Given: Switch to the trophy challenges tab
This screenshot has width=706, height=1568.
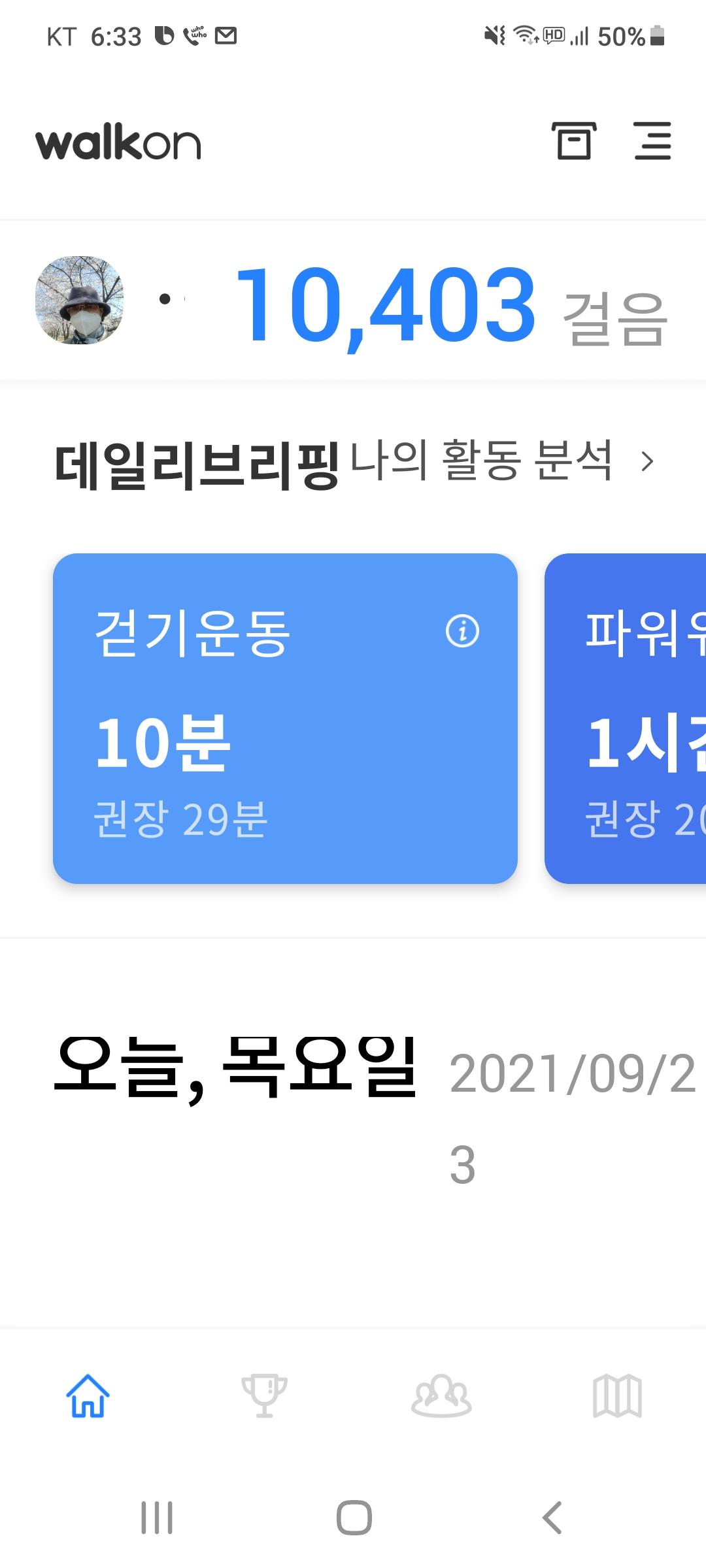Looking at the screenshot, I should pyautogui.click(x=264, y=1396).
